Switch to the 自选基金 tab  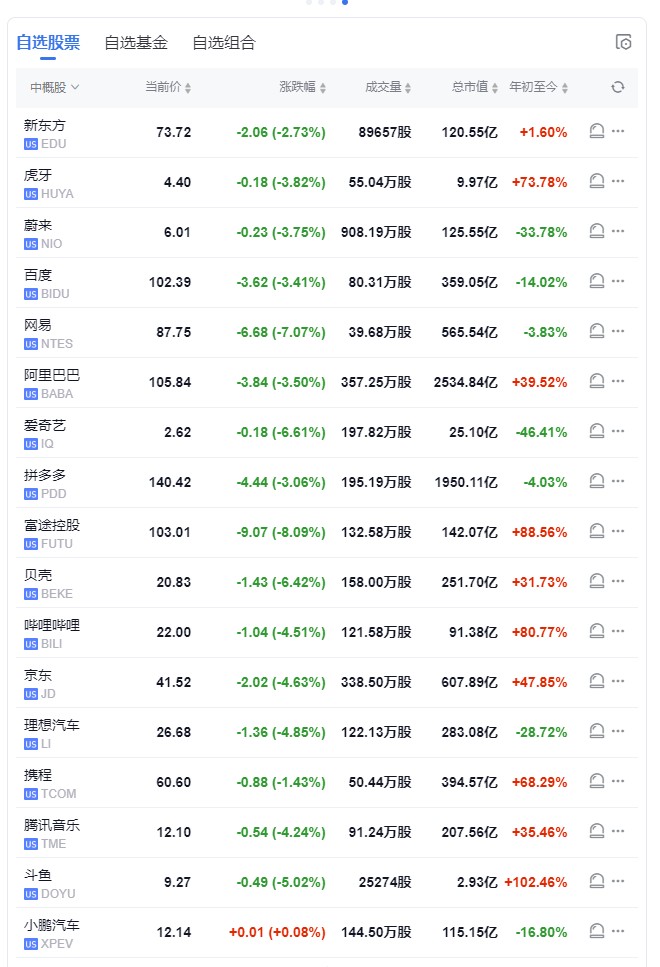point(136,43)
